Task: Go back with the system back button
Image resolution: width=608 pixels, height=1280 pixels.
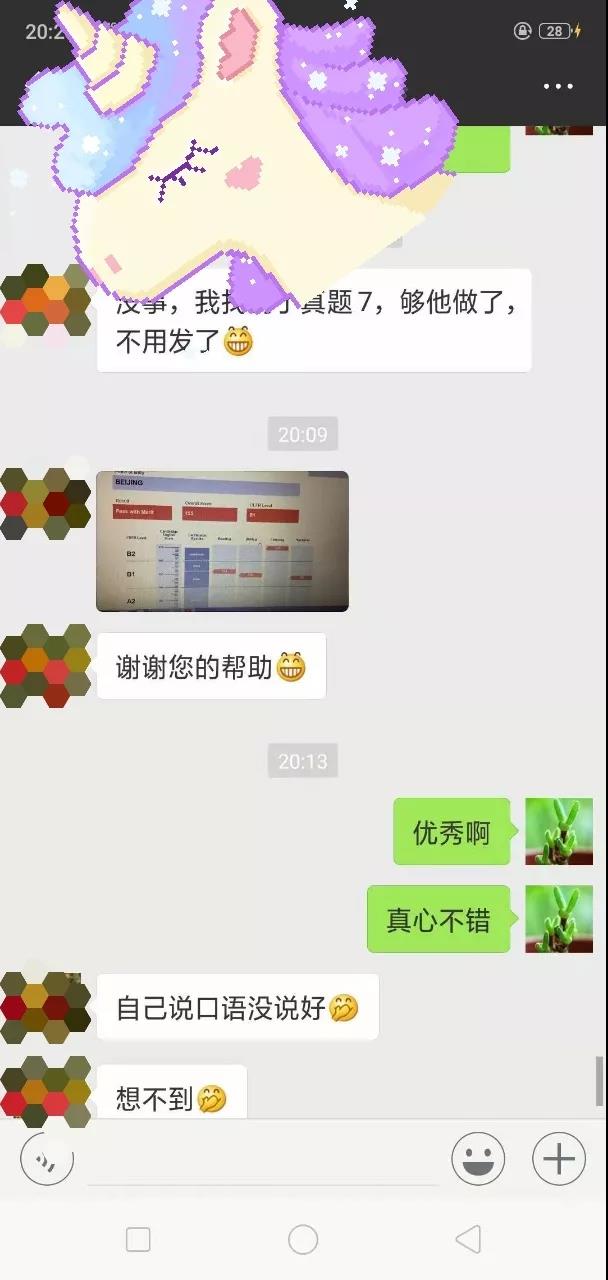Action: coord(467,1240)
